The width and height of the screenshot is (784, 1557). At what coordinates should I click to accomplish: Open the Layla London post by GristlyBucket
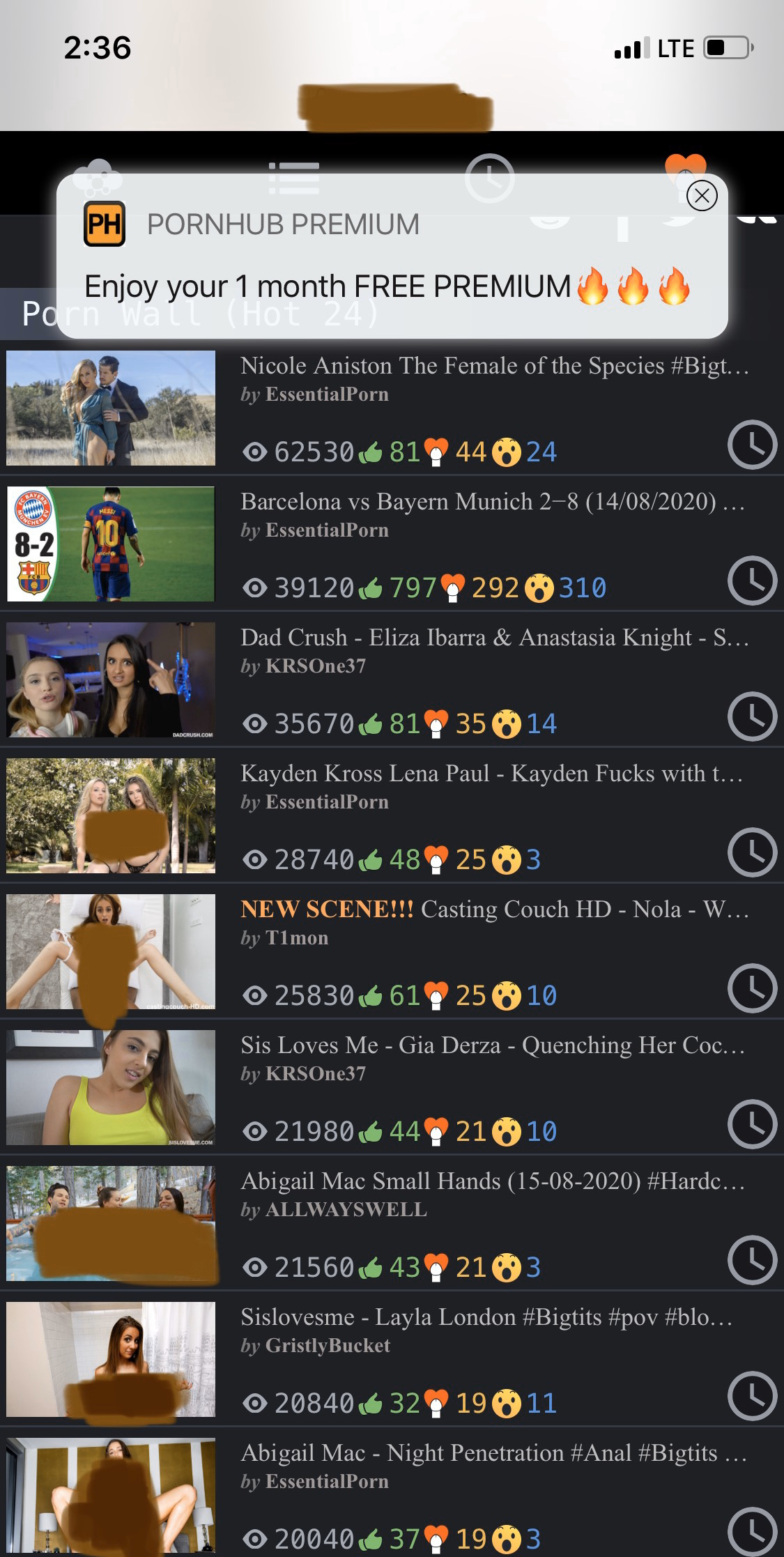tap(486, 1317)
